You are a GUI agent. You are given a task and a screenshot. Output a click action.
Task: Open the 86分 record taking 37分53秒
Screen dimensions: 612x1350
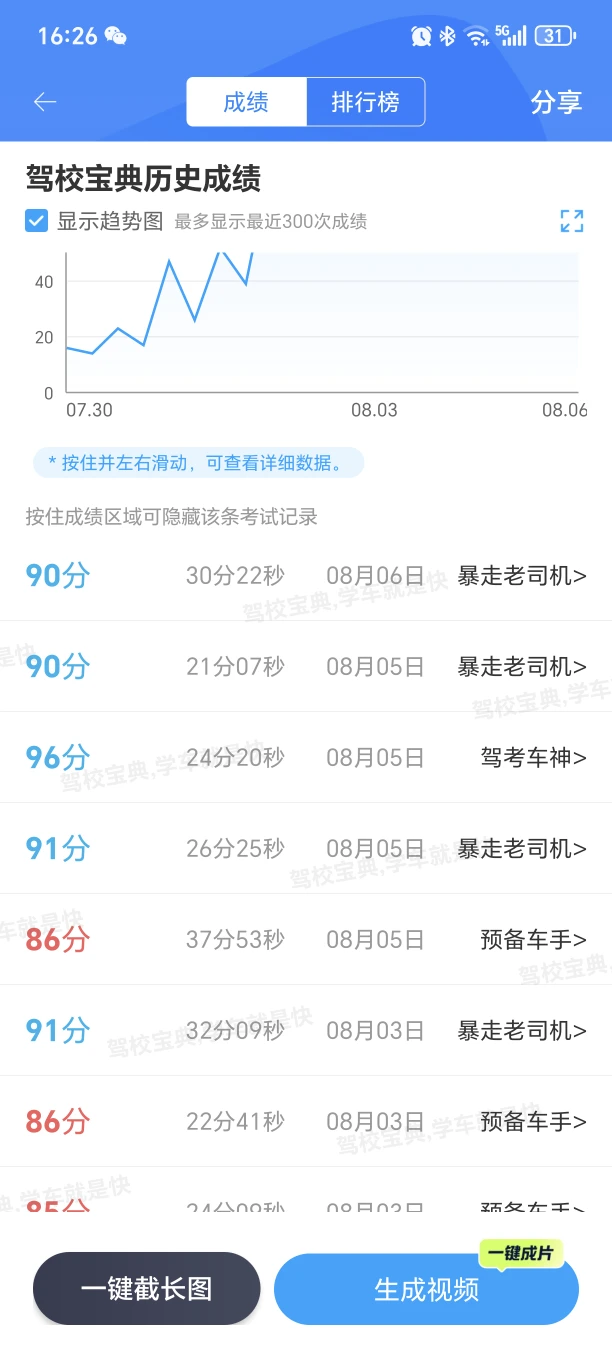point(306,940)
